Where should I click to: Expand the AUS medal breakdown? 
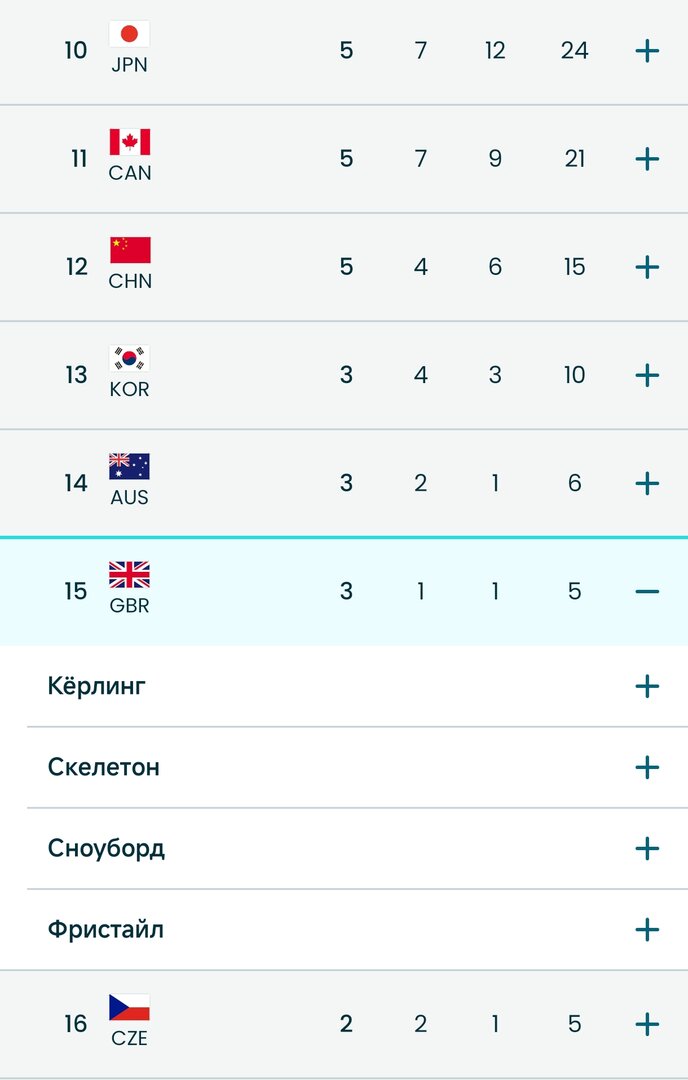click(647, 483)
